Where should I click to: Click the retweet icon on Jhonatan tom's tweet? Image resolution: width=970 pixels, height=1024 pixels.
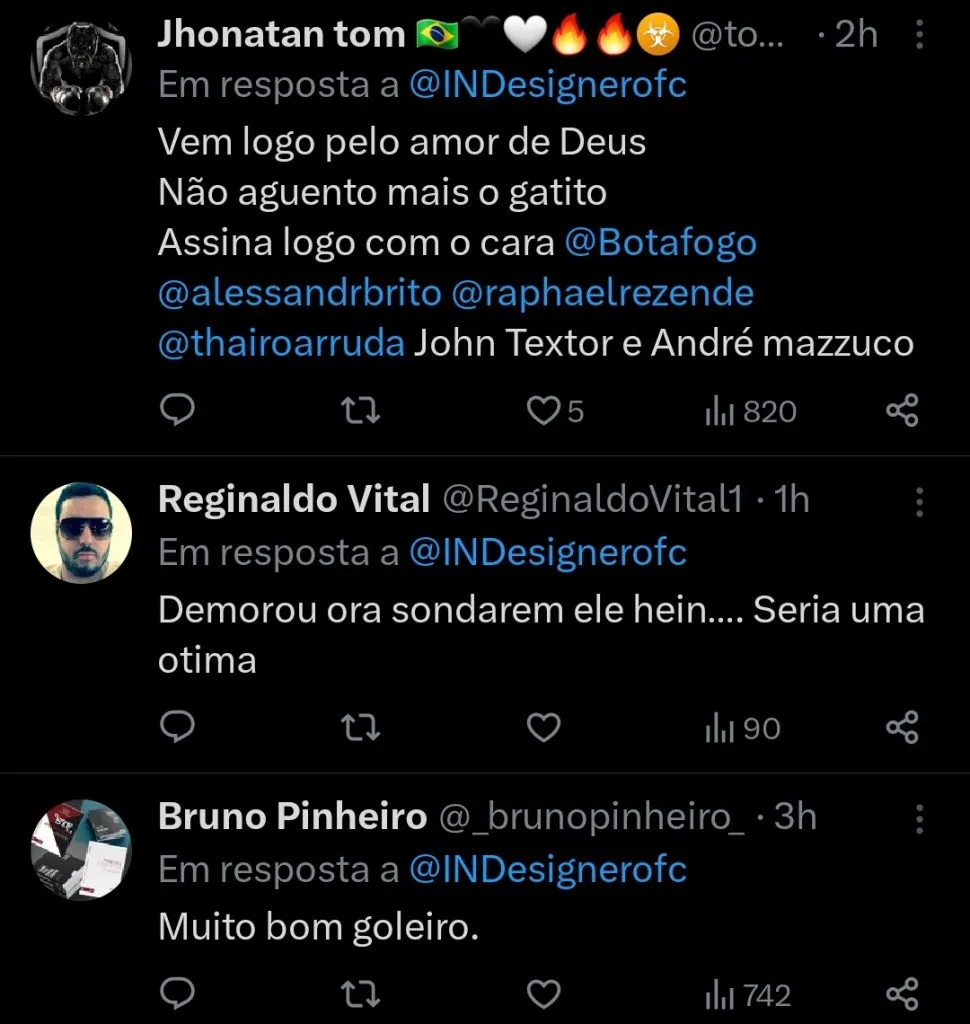pos(359,409)
